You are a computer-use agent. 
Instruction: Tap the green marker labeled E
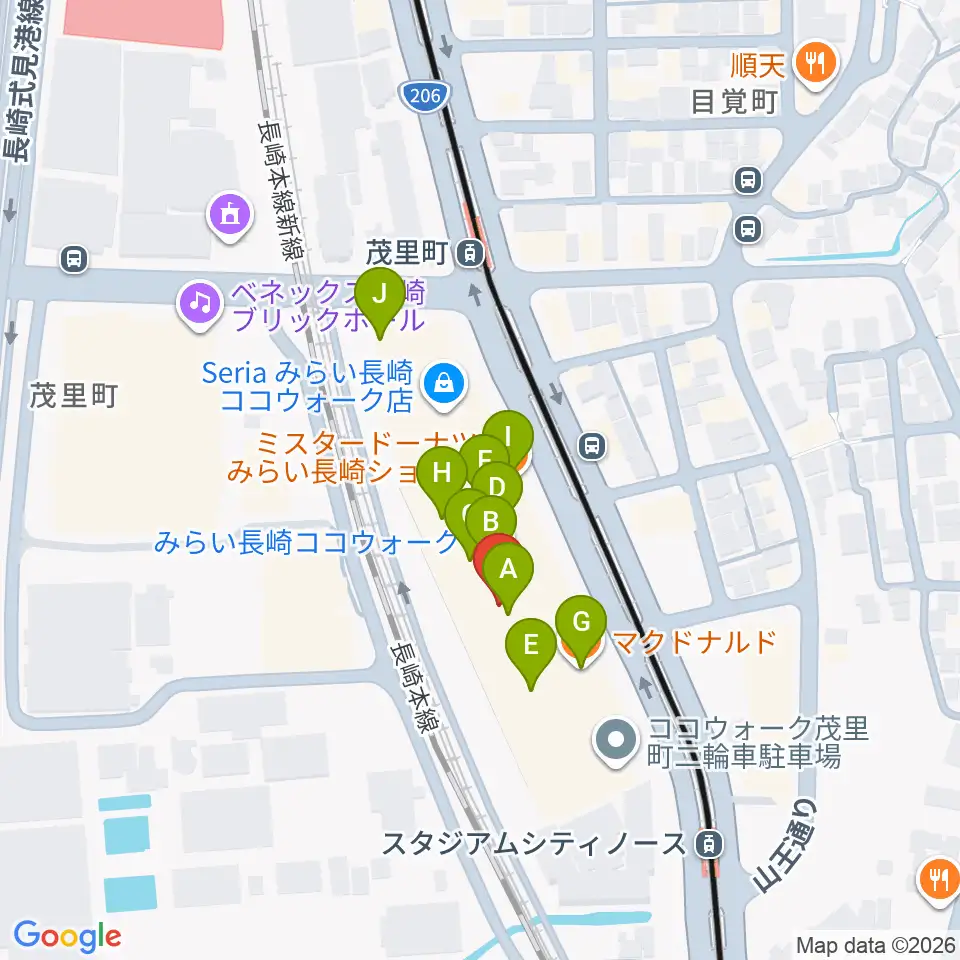click(x=531, y=654)
